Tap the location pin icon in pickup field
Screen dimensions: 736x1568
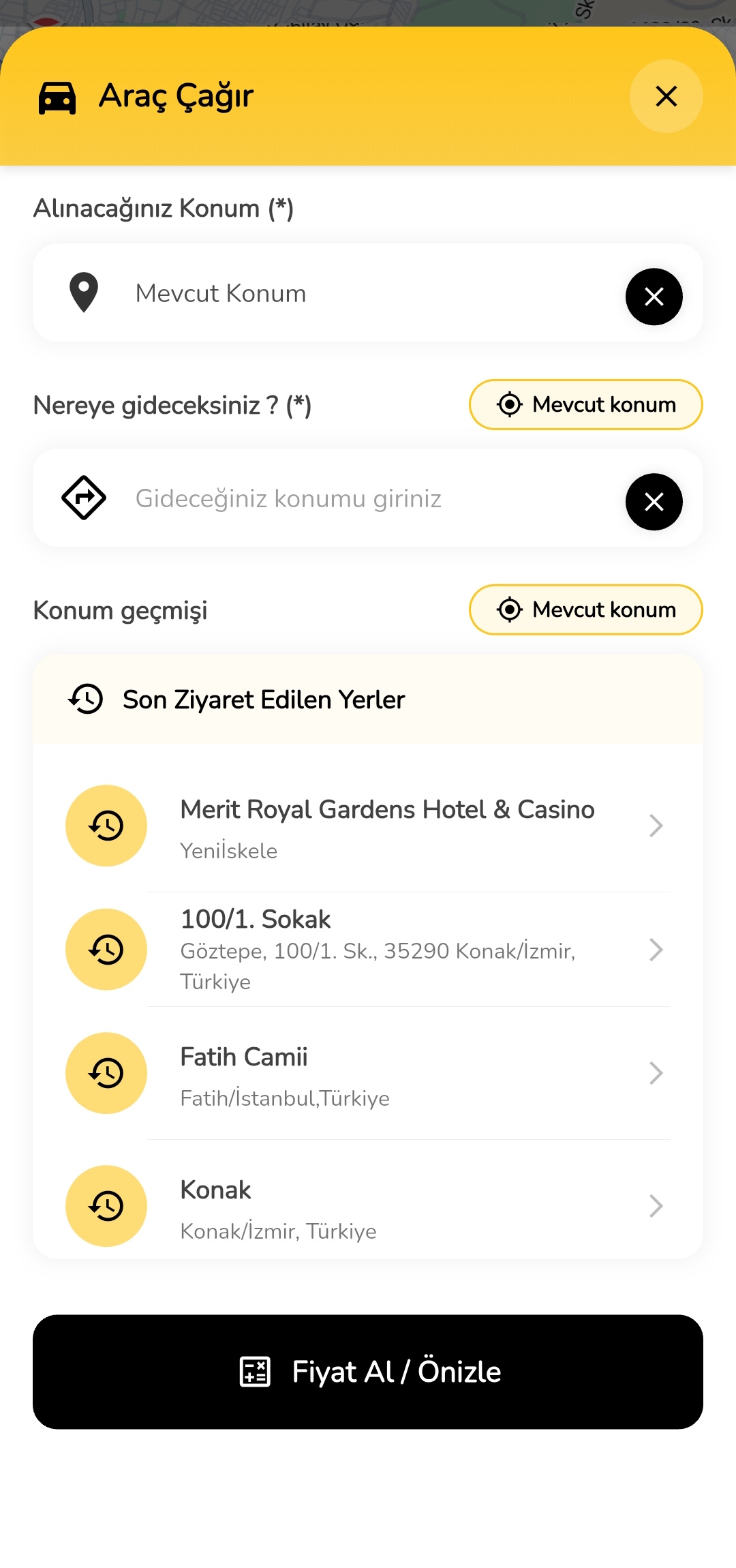coord(83,293)
